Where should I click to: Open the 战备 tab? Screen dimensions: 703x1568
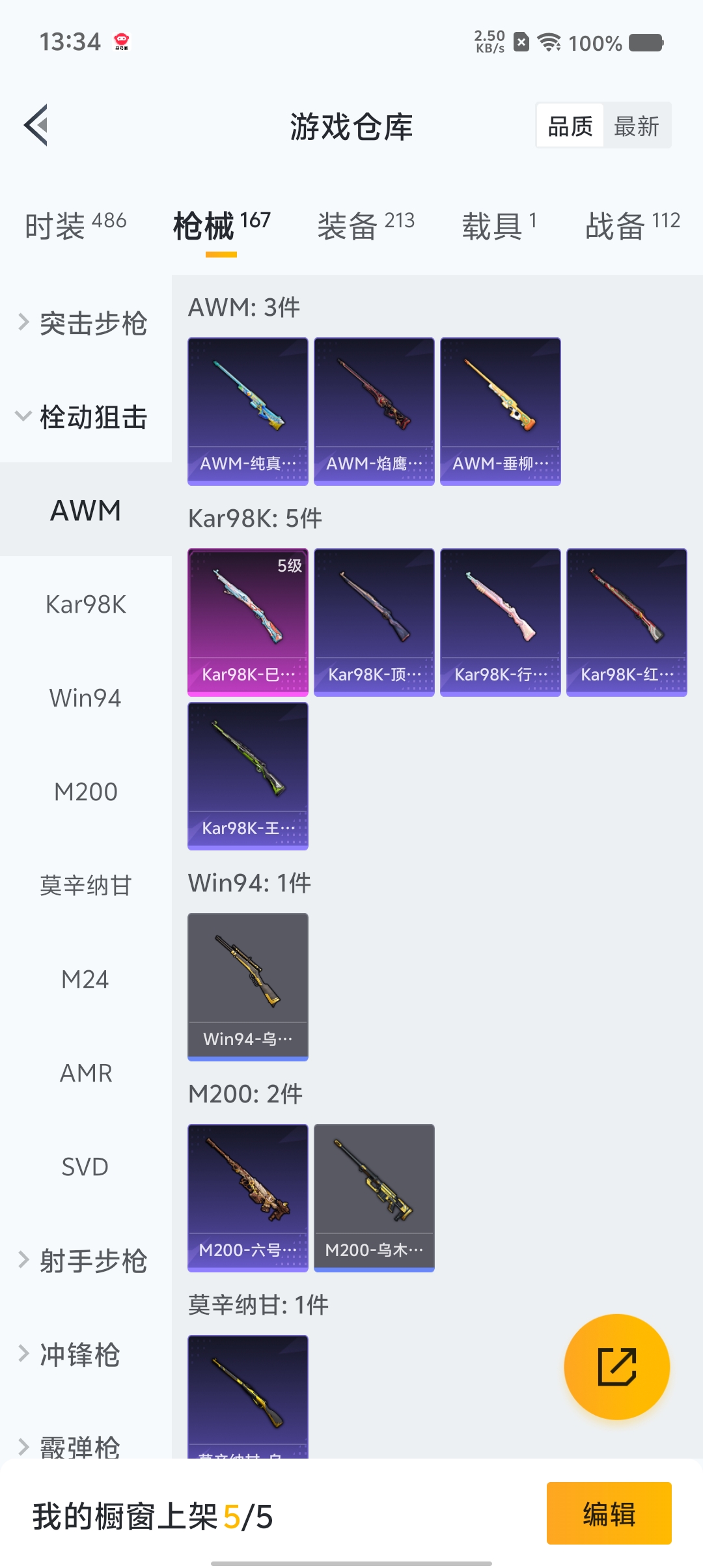(x=632, y=225)
